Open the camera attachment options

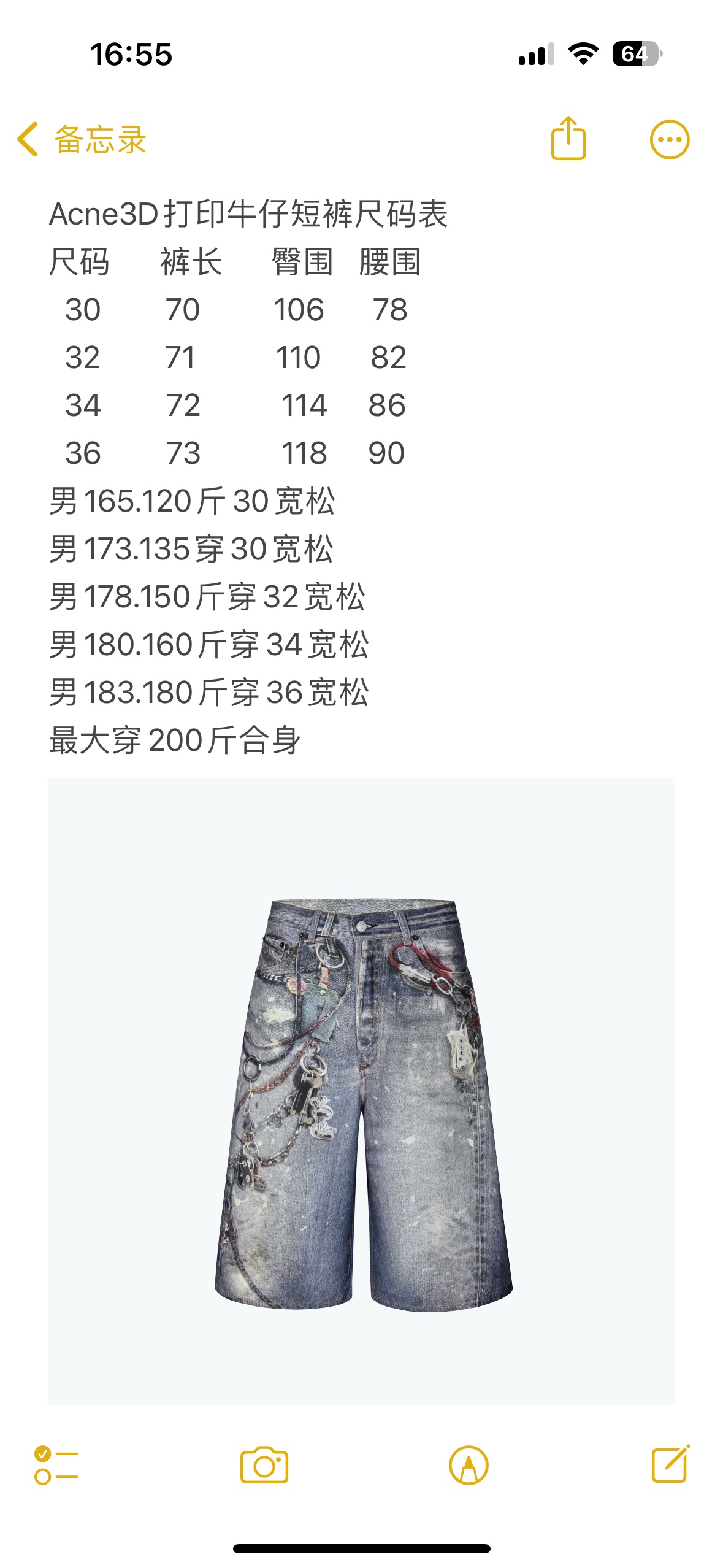click(x=264, y=1465)
